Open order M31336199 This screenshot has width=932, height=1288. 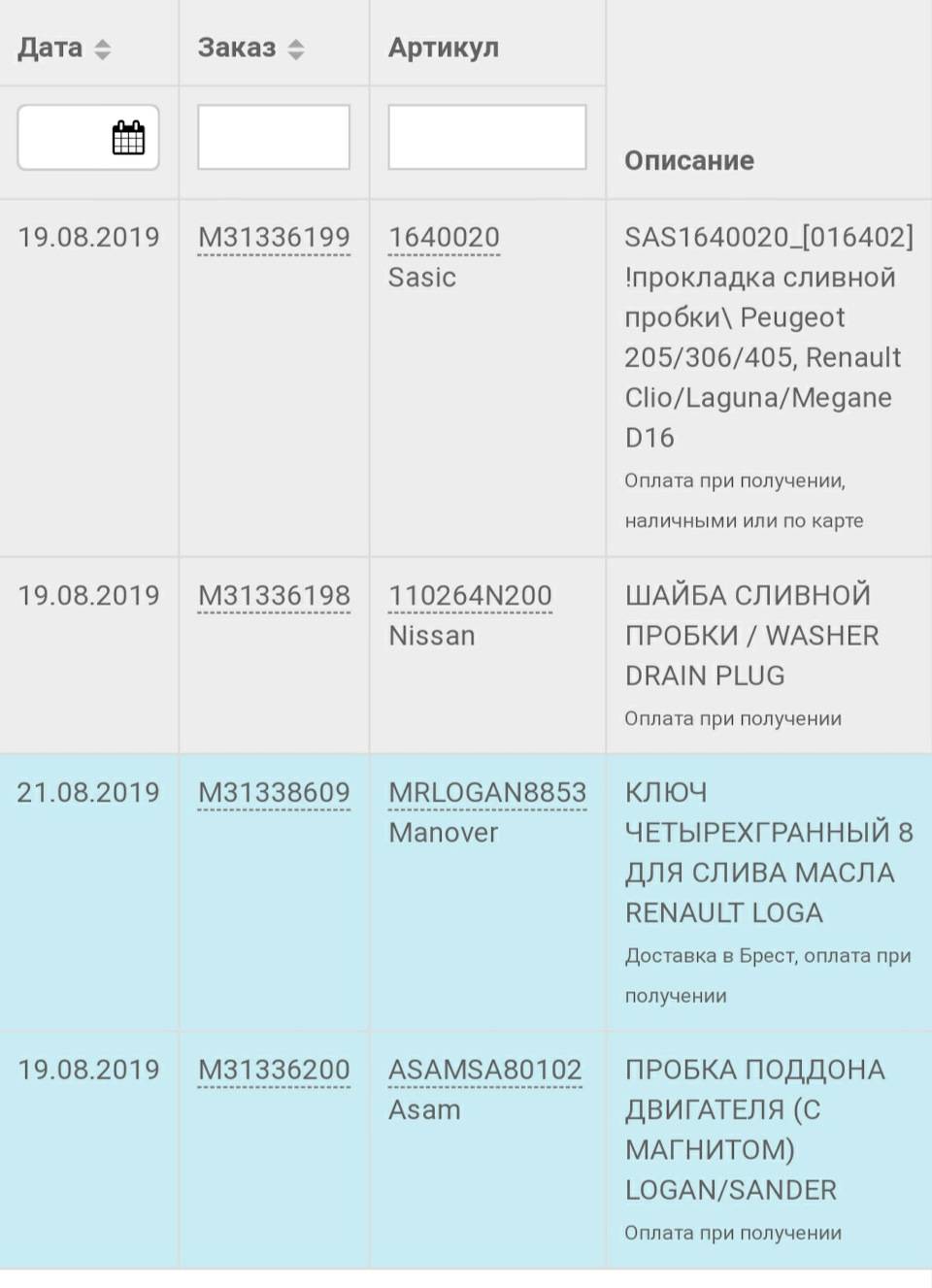point(274,237)
